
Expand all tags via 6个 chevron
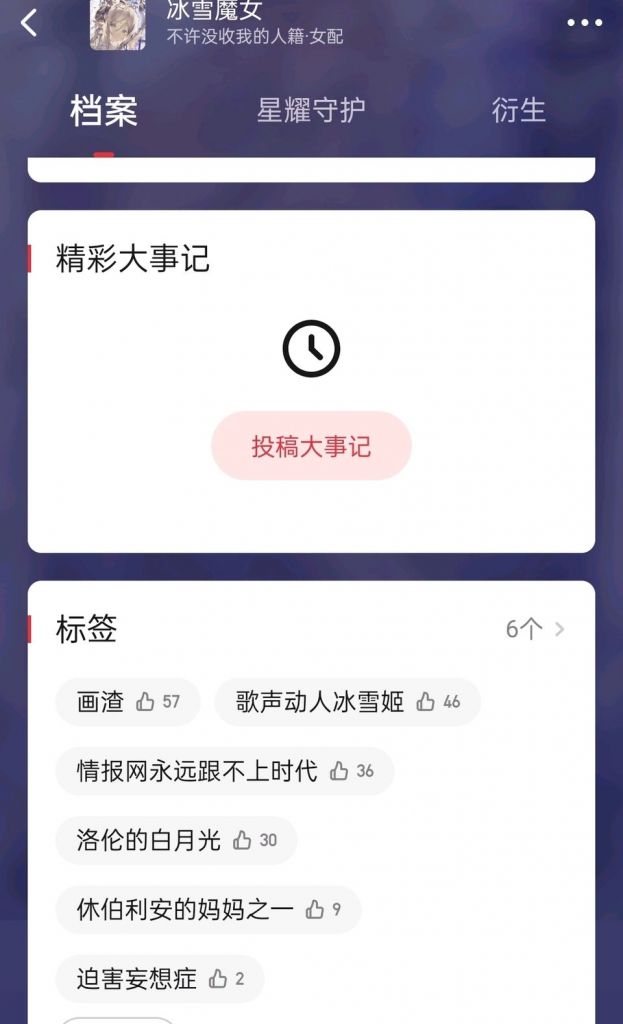(x=536, y=629)
